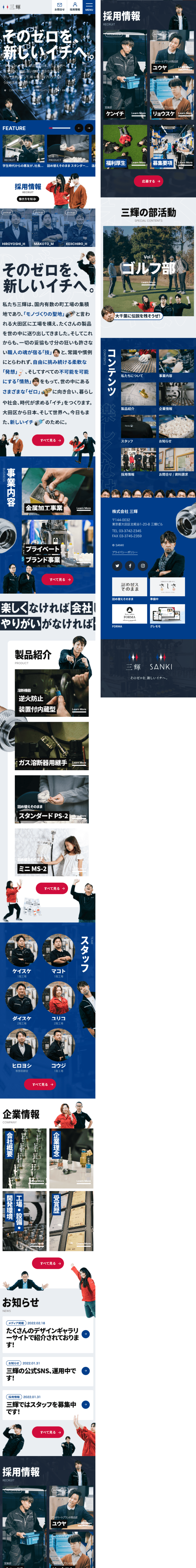
Task: Follow the プライバシーポリシー link
Action: [x=125, y=552]
